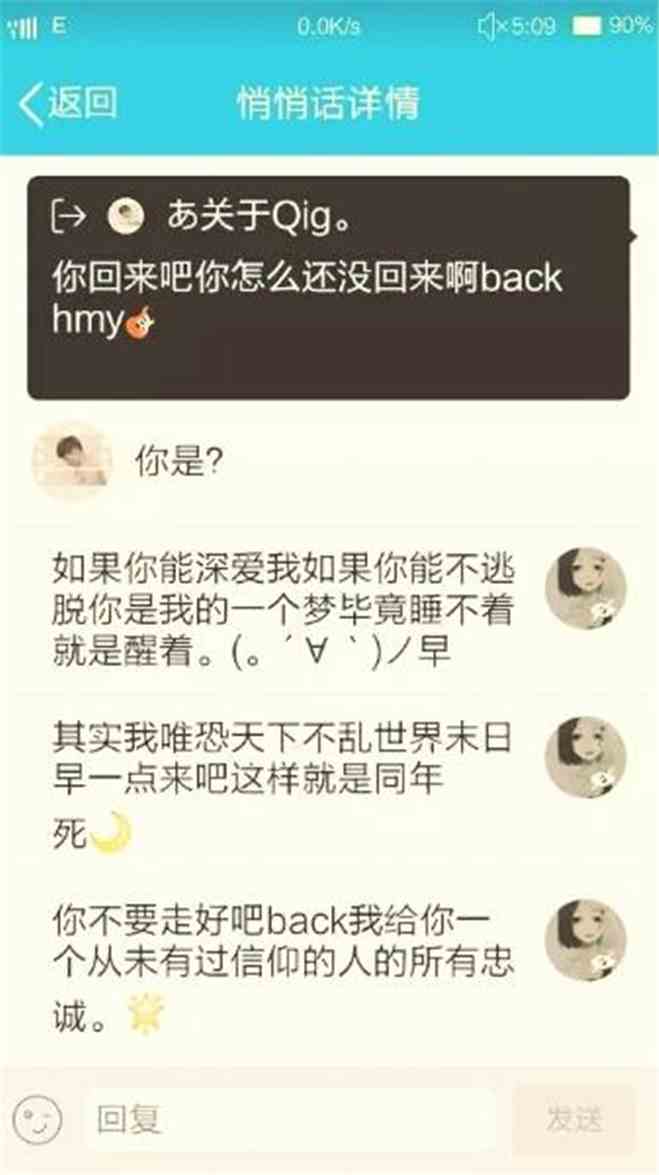The image size is (659, 1175).
Task: Tap the 返回 back button
Action: pos(68,103)
